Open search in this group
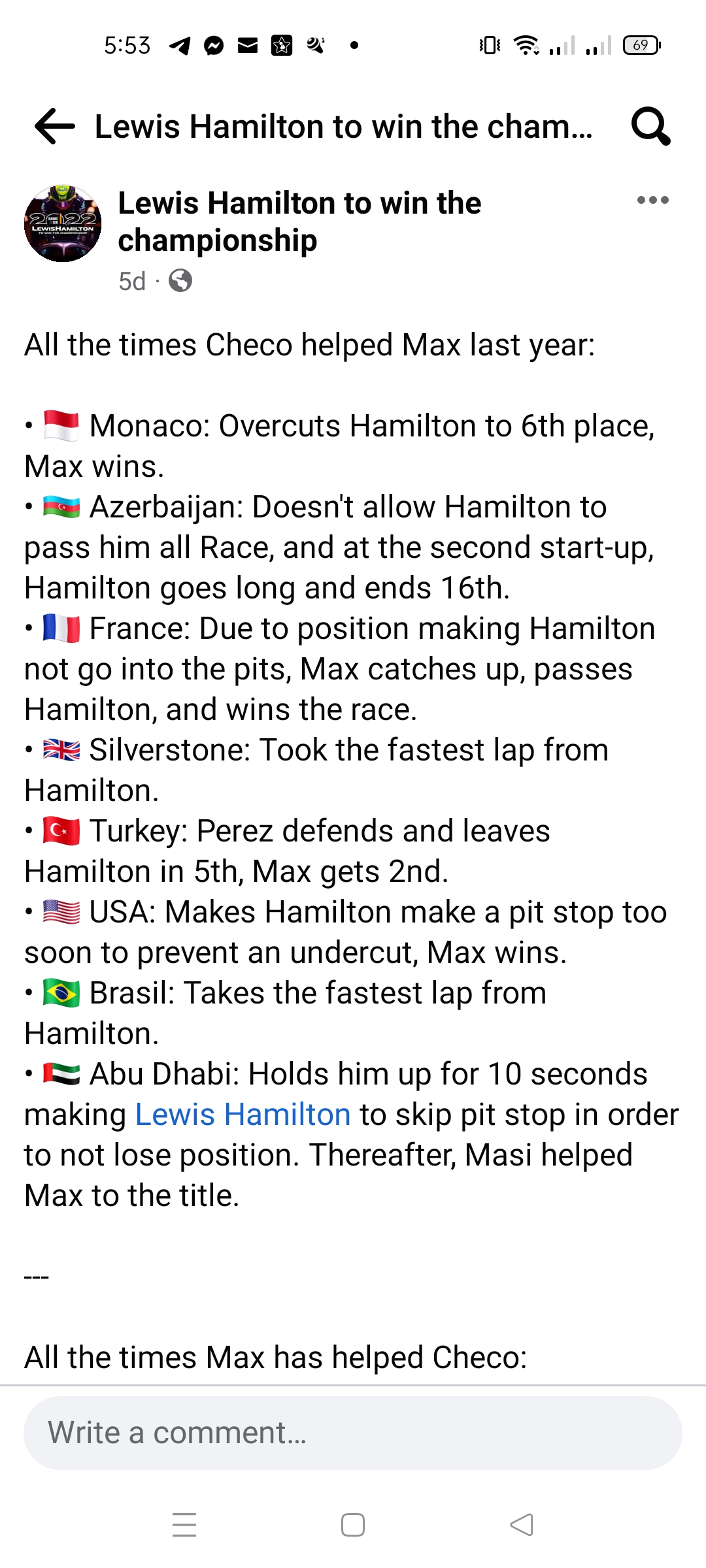706x1568 pixels. tap(651, 126)
